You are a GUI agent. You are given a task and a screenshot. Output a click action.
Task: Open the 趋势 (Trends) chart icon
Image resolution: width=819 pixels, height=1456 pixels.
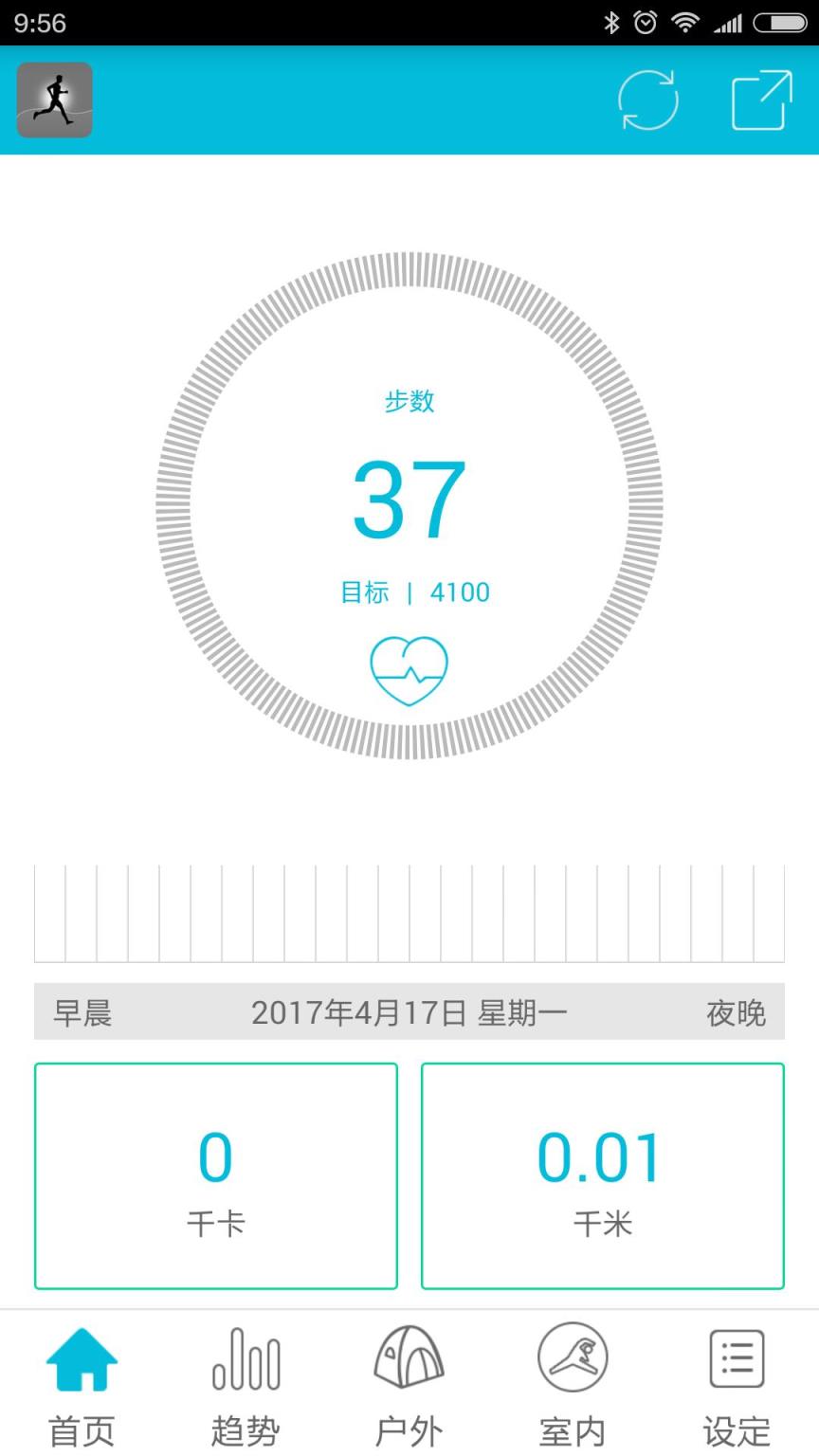246,1358
